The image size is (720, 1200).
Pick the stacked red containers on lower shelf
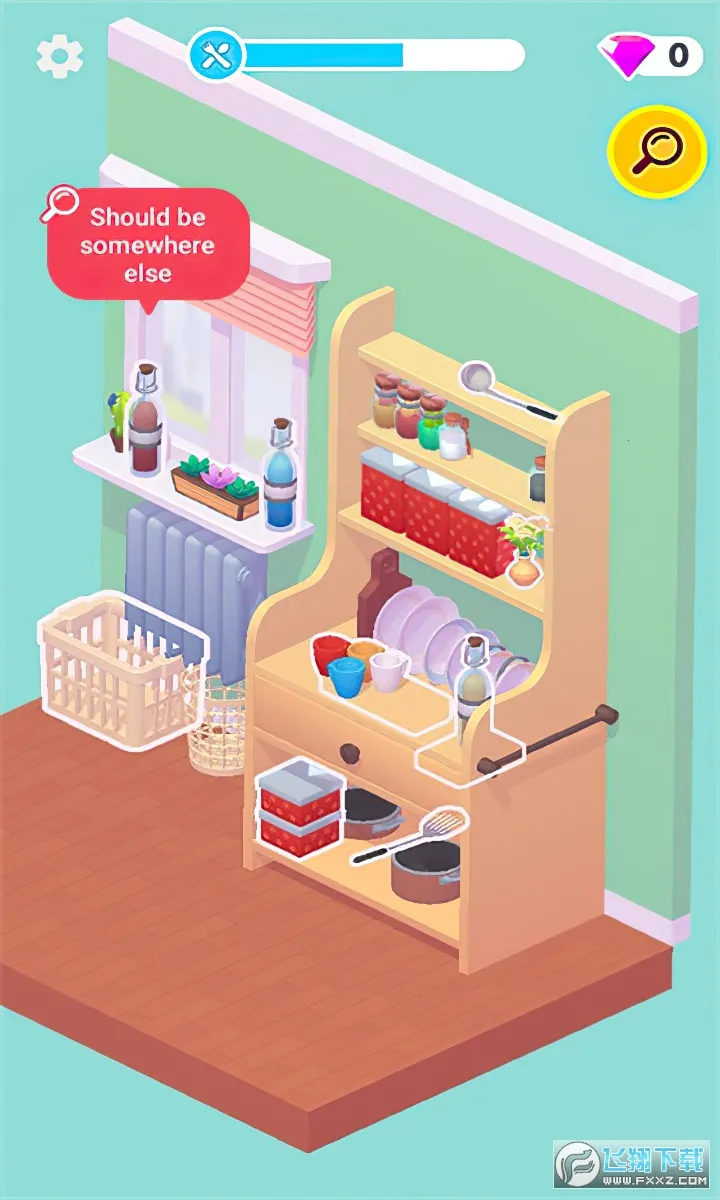tap(299, 808)
